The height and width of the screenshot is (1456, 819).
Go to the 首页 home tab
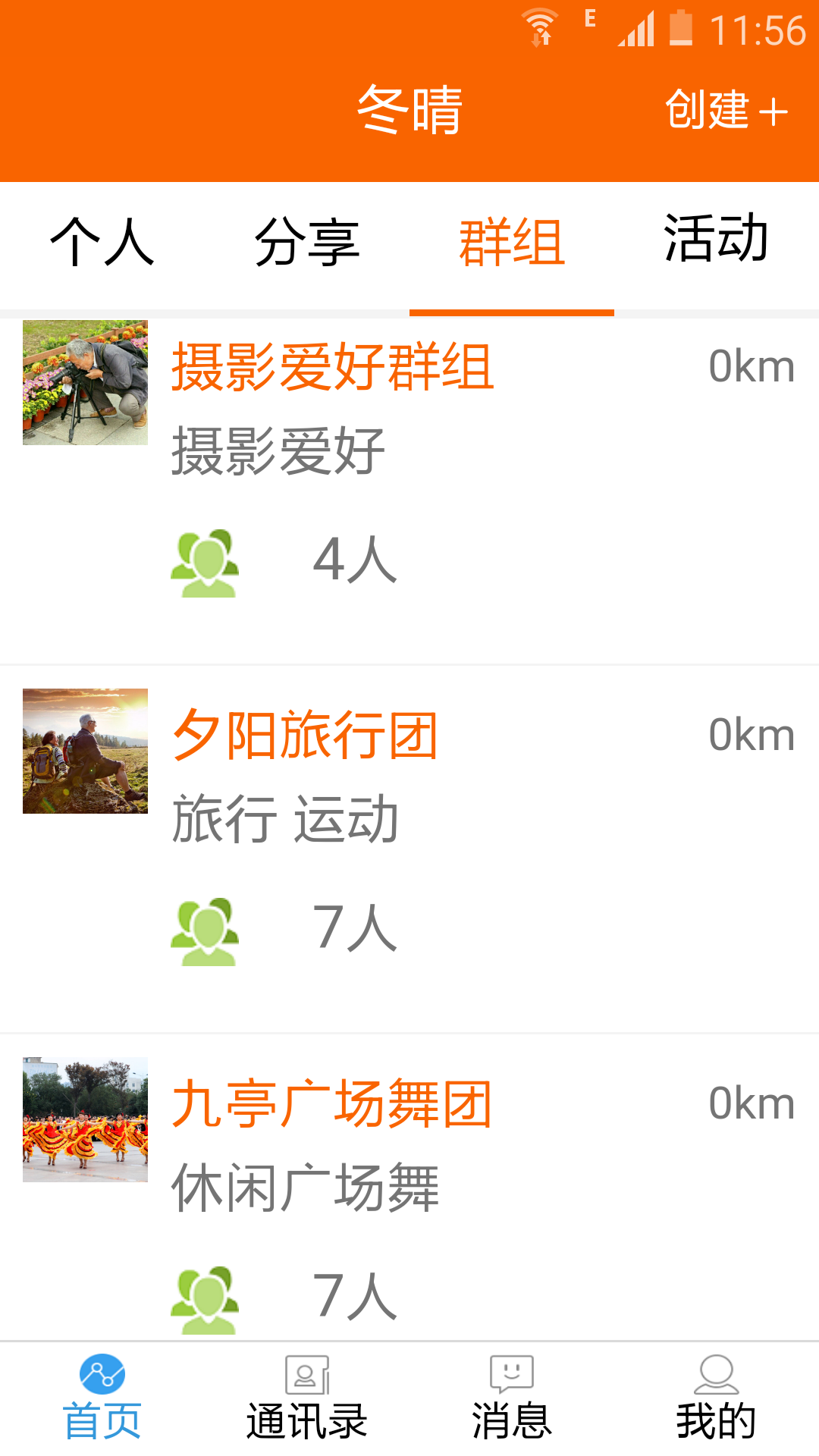102,1399
